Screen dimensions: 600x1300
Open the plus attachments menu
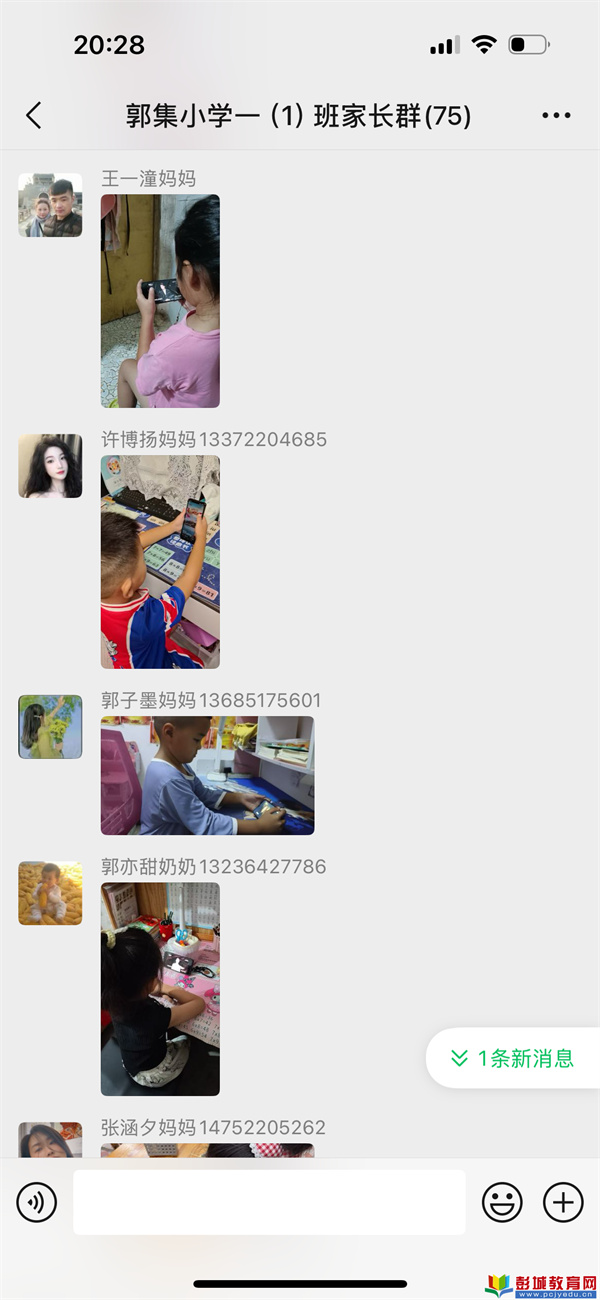coord(563,1202)
